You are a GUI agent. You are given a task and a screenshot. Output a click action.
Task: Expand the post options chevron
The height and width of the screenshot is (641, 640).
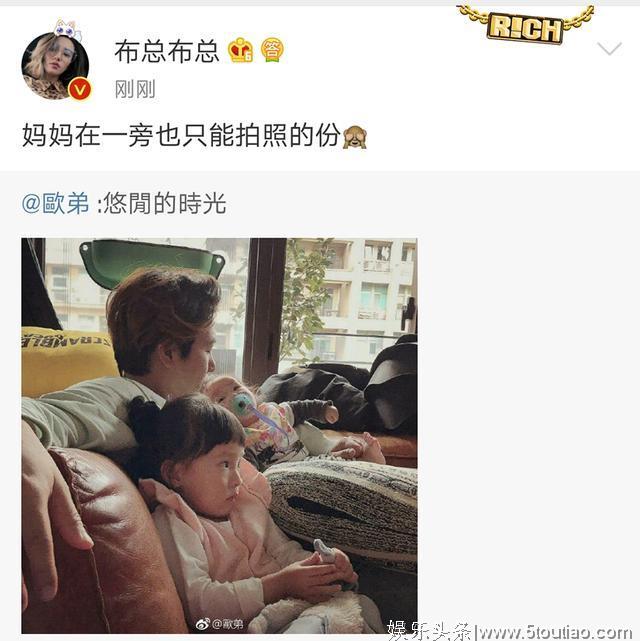tap(609, 48)
